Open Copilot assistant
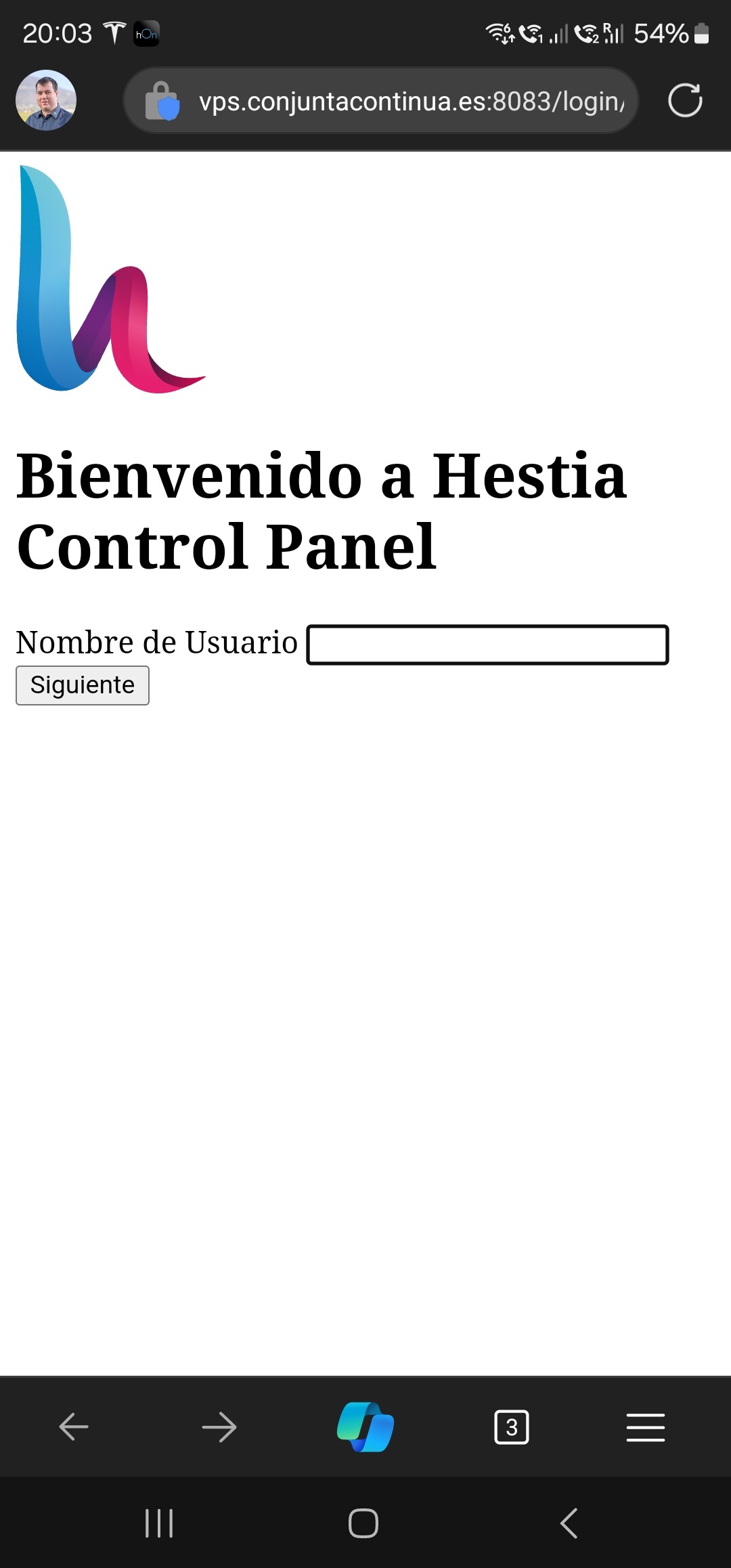731x1568 pixels. (x=365, y=1427)
